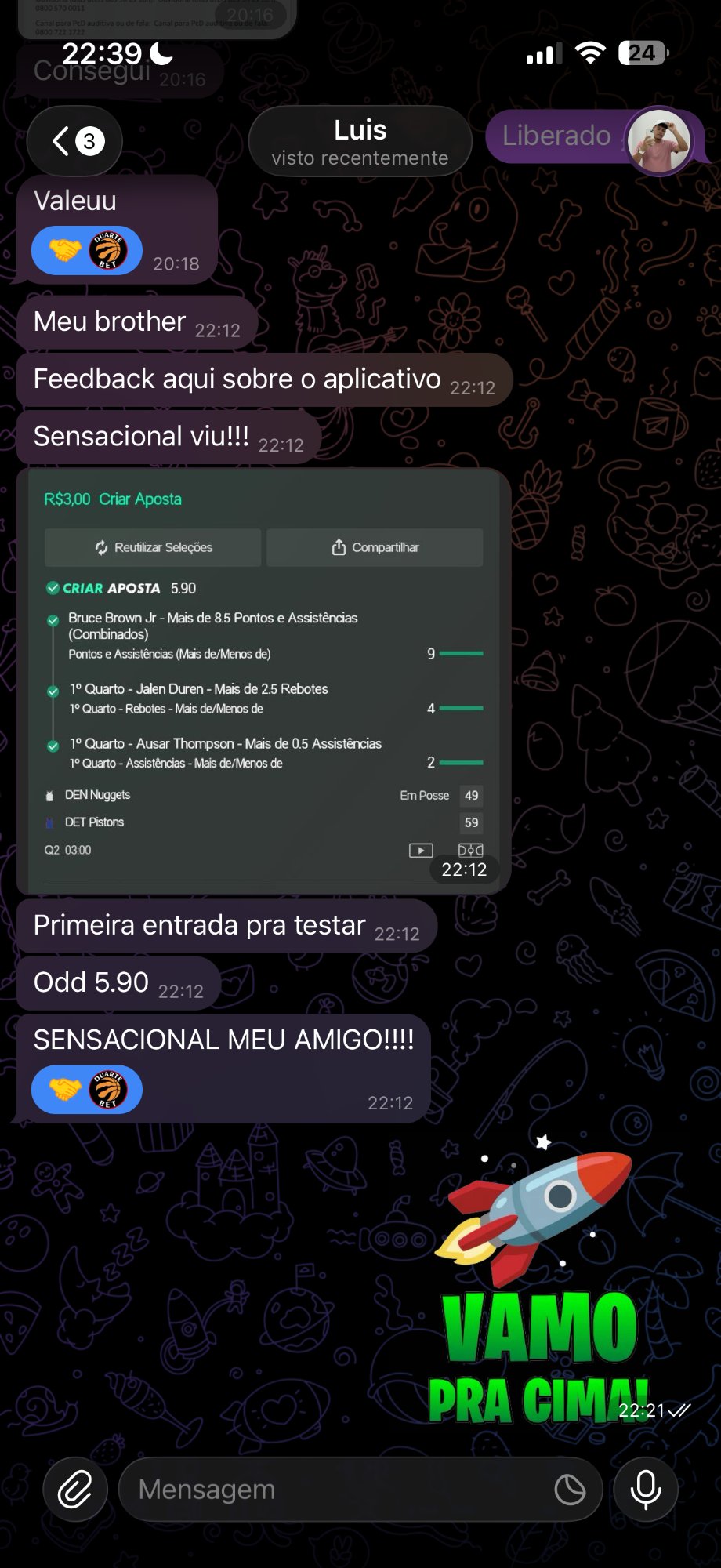The image size is (721, 1568).
Task: Tap the attachment paperclip icon
Action: [75, 1490]
